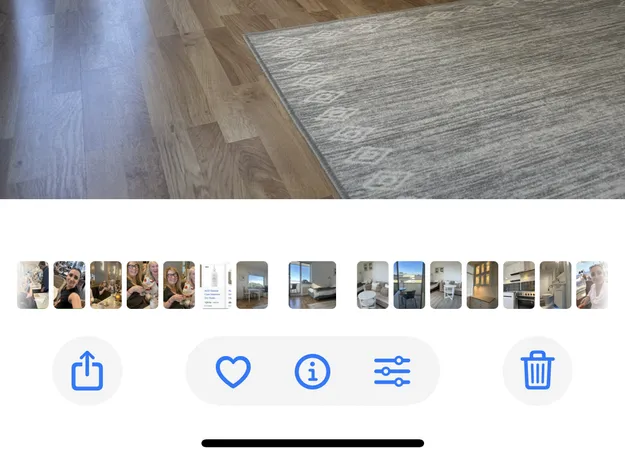Select the currently centered bedroom thumbnail
The width and height of the screenshot is (625, 460).
[x=312, y=285]
